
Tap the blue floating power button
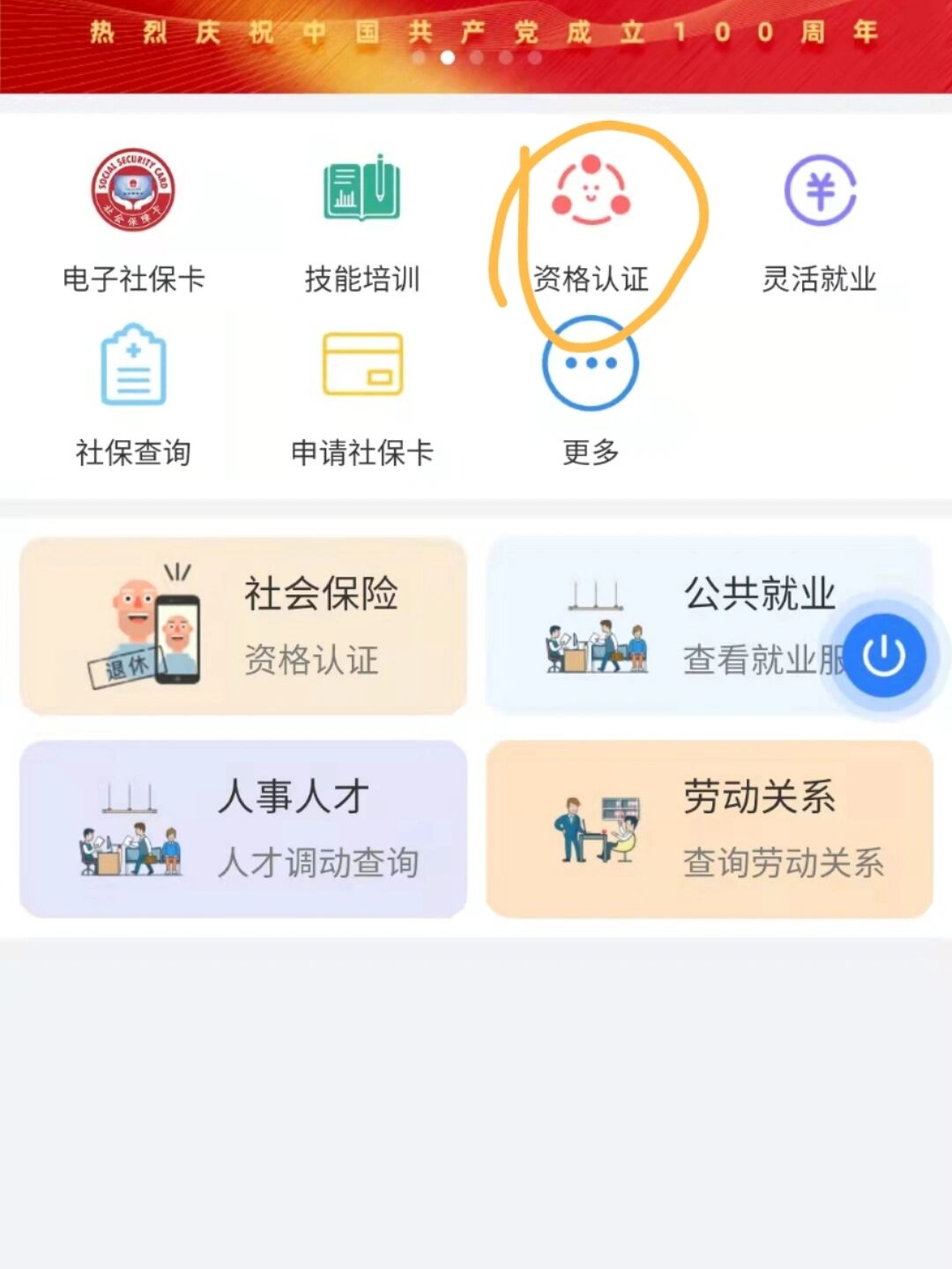tap(883, 655)
